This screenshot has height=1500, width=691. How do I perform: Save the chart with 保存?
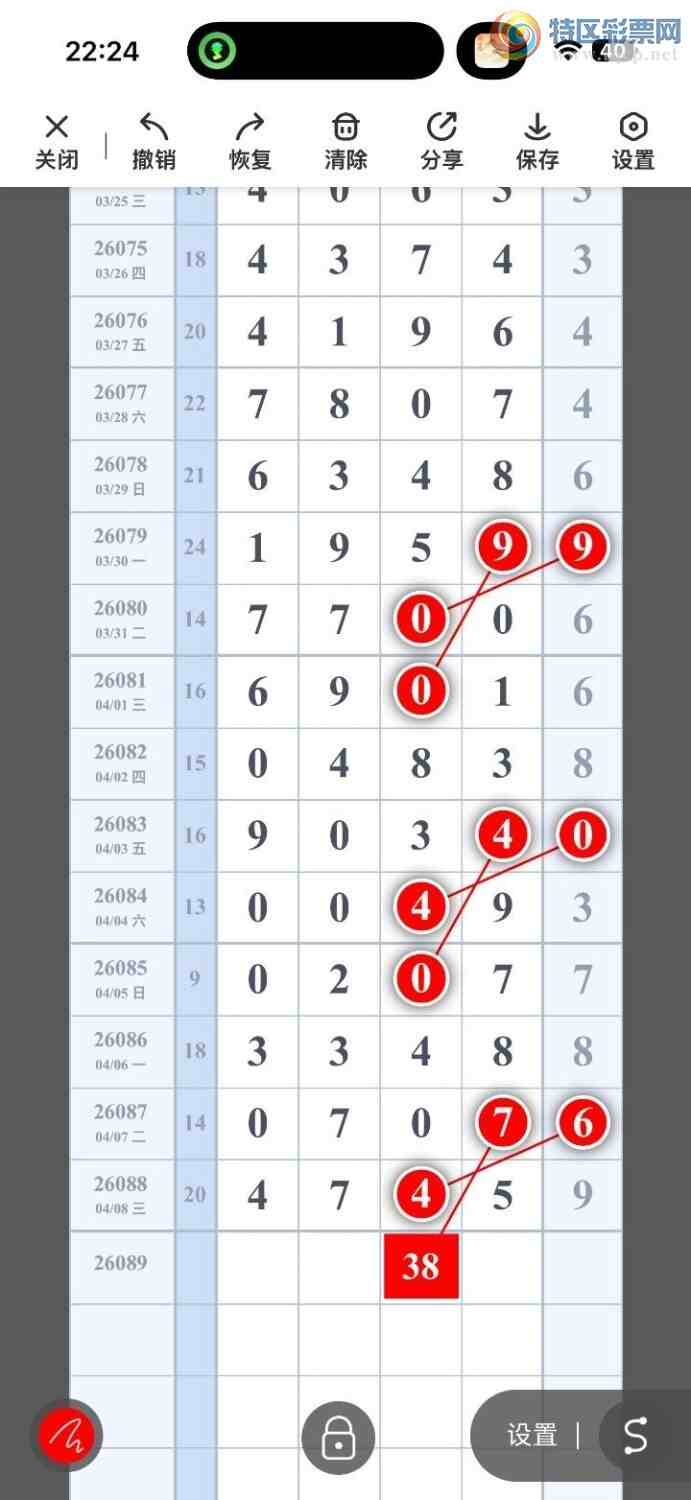pyautogui.click(x=537, y=141)
